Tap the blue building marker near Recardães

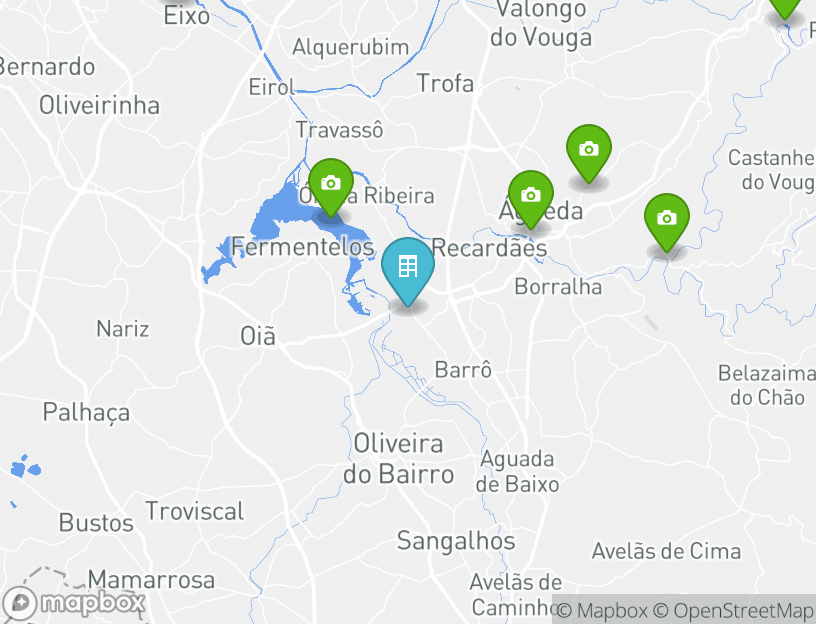point(408,268)
